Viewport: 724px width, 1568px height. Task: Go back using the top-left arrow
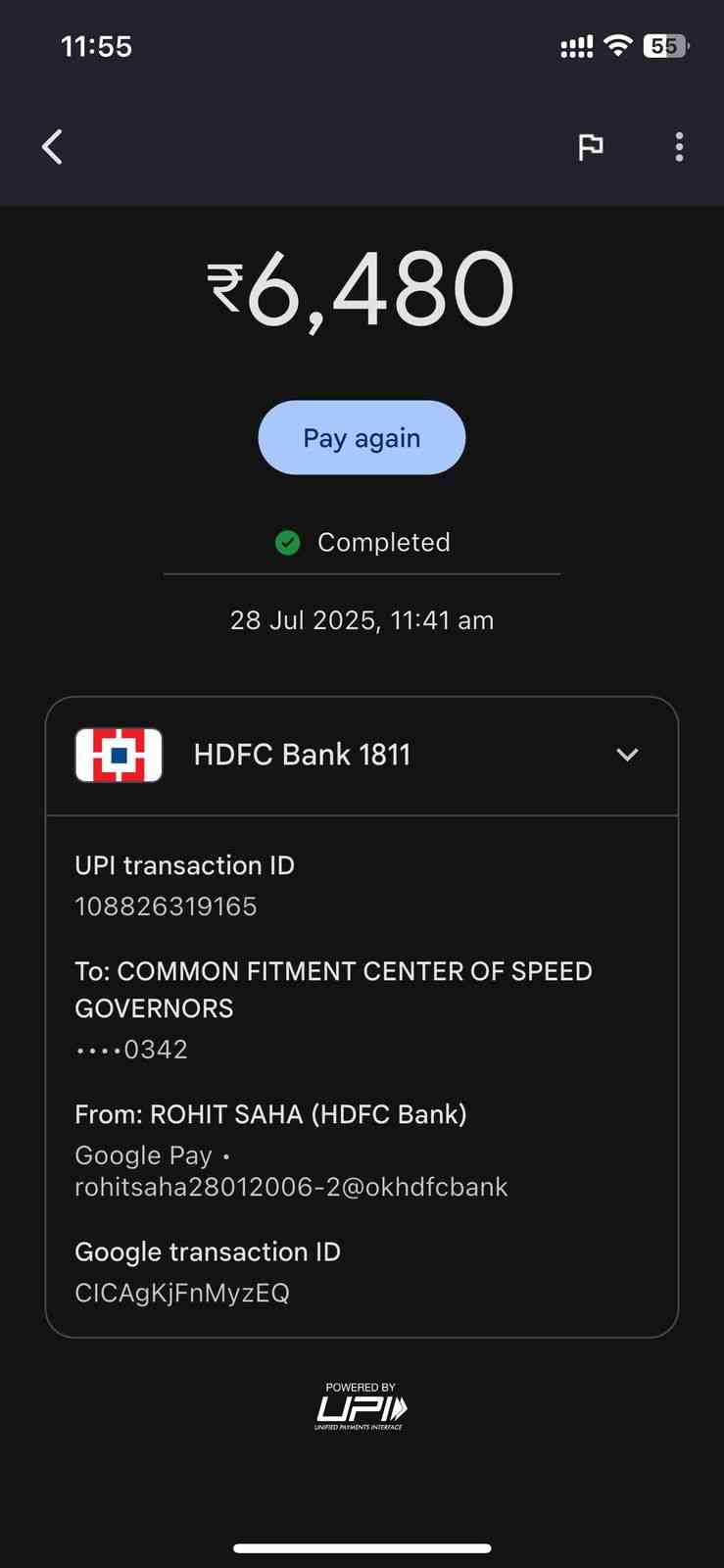click(53, 147)
